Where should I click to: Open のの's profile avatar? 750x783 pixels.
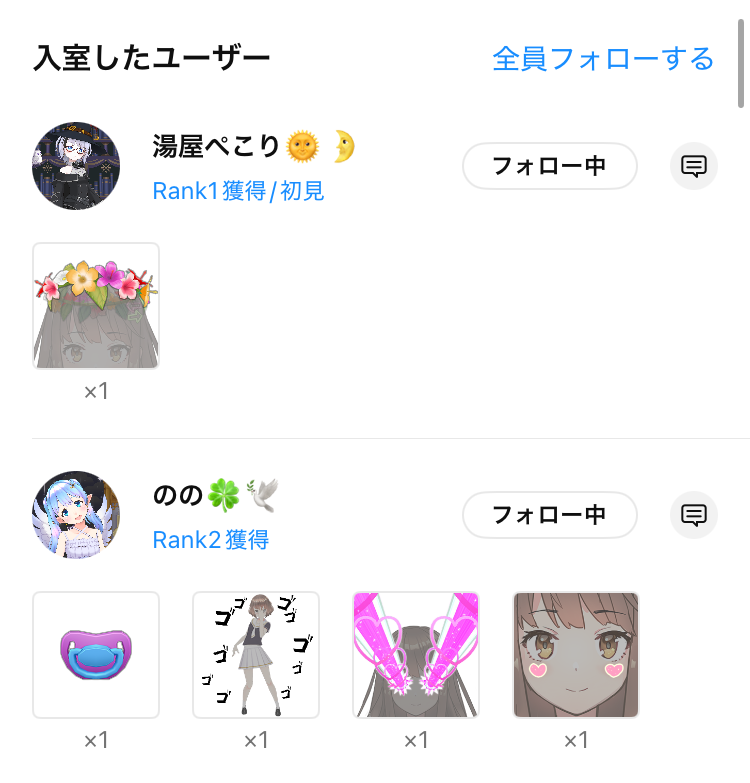point(76,515)
